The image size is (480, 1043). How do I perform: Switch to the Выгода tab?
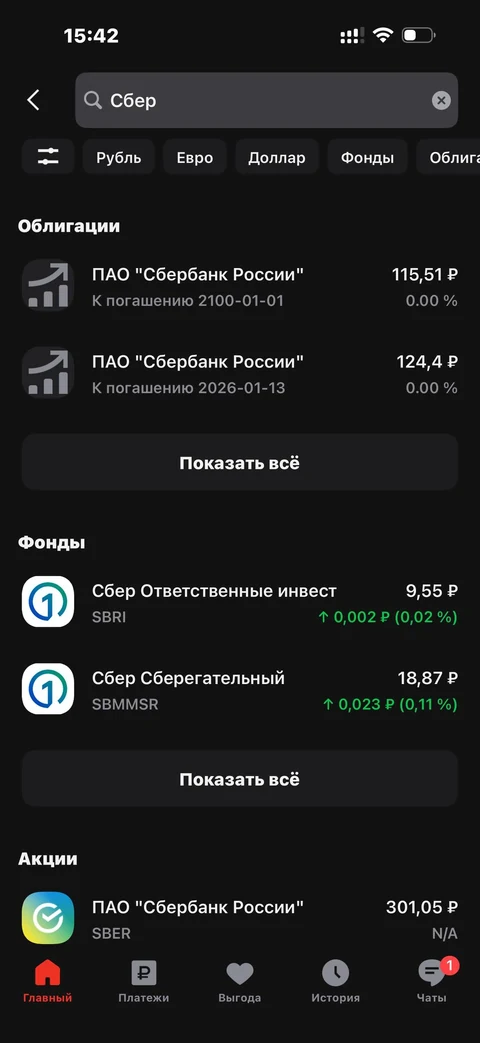point(239,982)
